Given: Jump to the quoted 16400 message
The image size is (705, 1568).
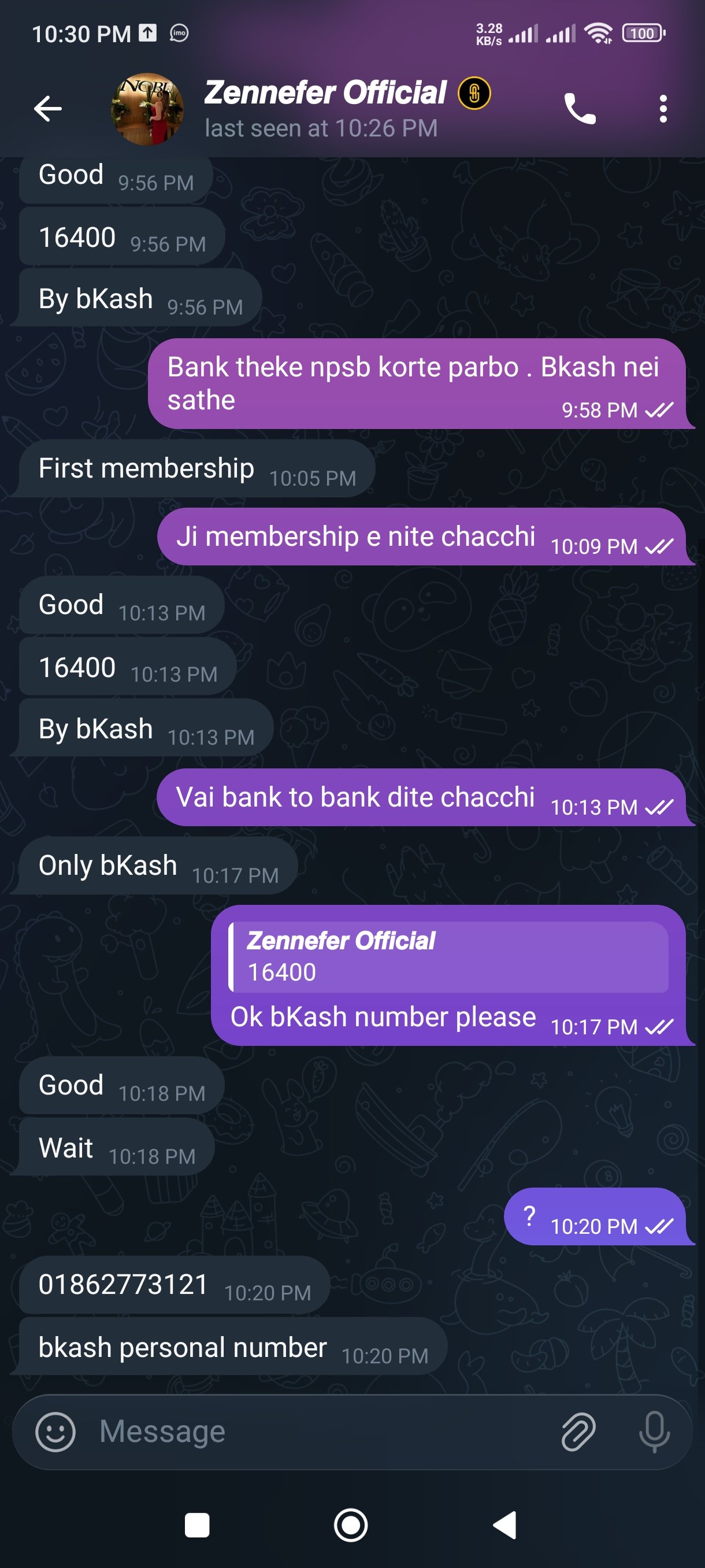Looking at the screenshot, I should point(448,956).
